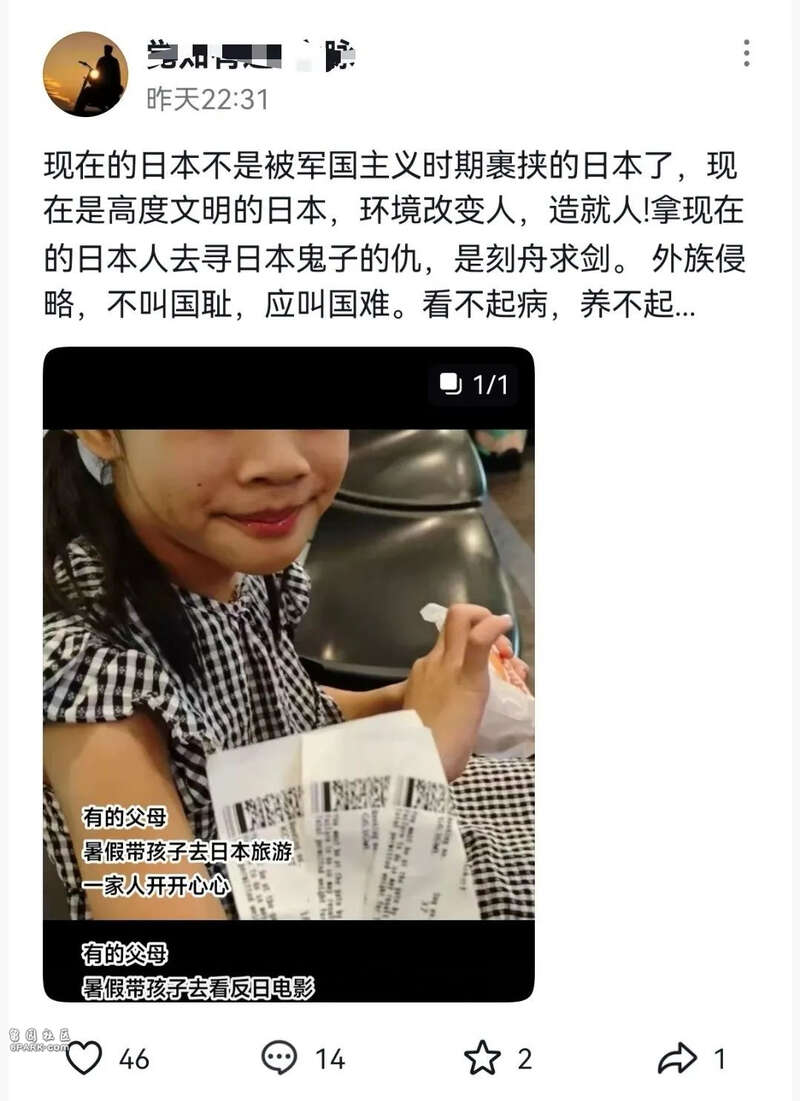Expand the truncated post text
The image size is (800, 1101).
pos(684,306)
